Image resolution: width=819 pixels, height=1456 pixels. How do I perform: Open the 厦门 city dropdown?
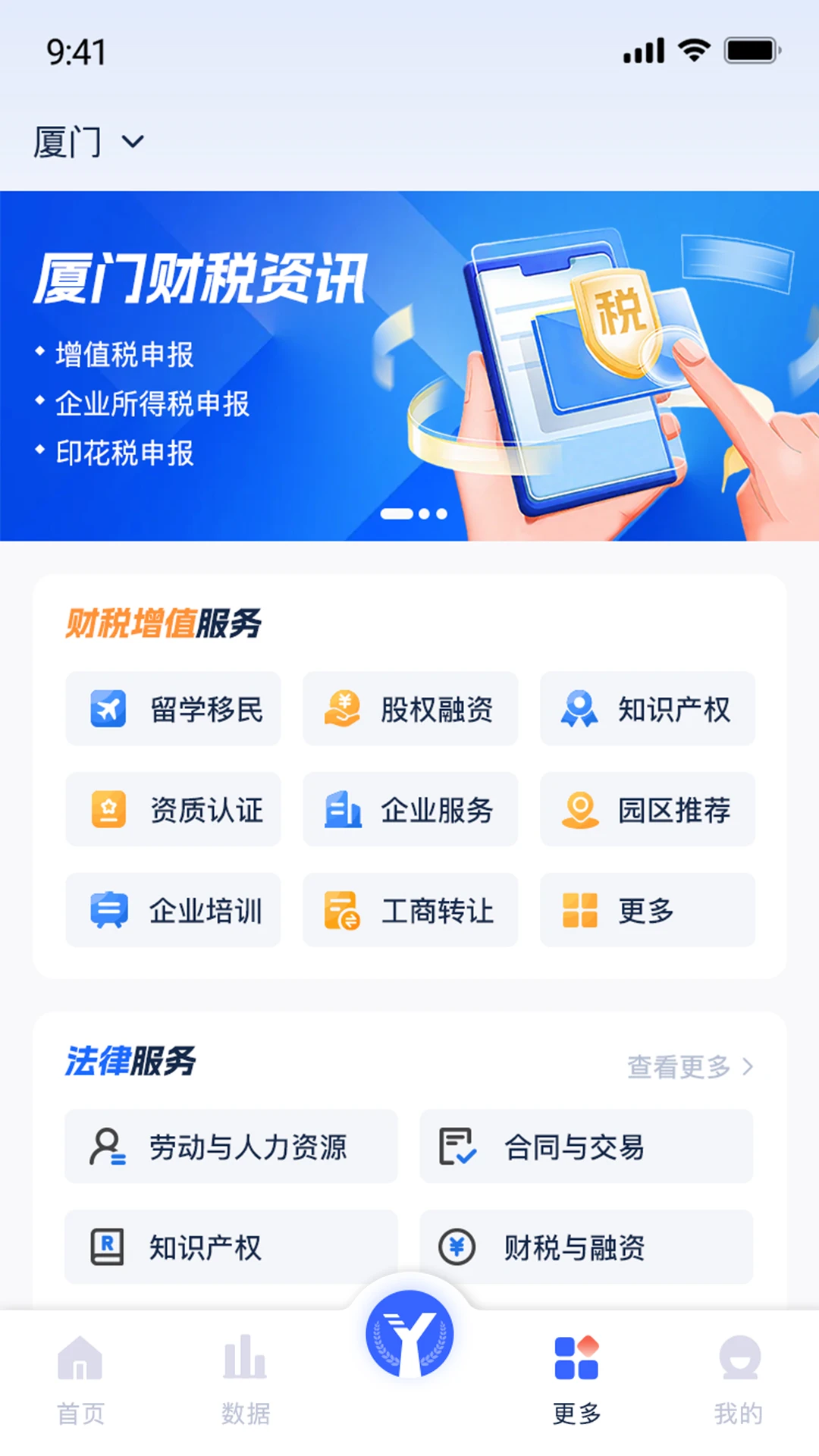pos(88,142)
